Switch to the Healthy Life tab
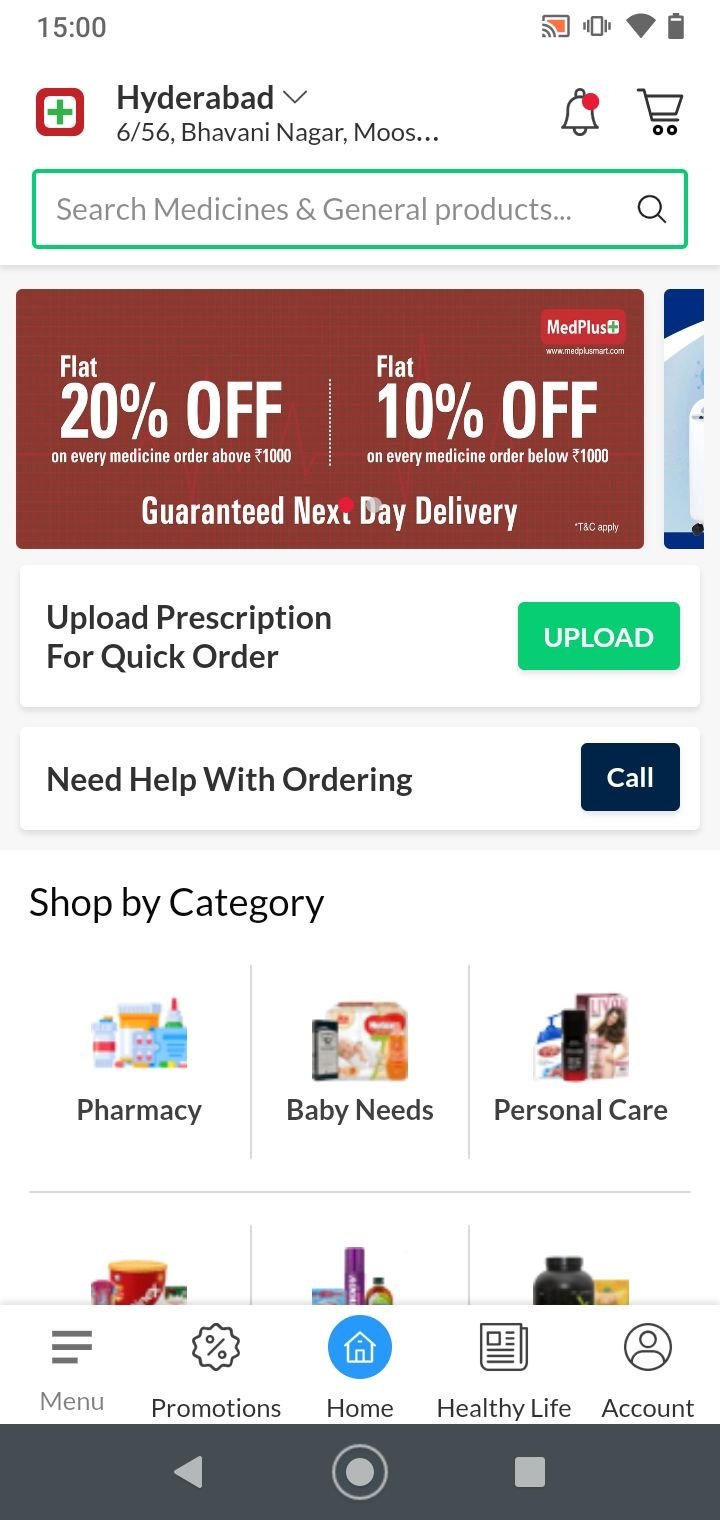The image size is (720, 1520). tap(504, 1366)
